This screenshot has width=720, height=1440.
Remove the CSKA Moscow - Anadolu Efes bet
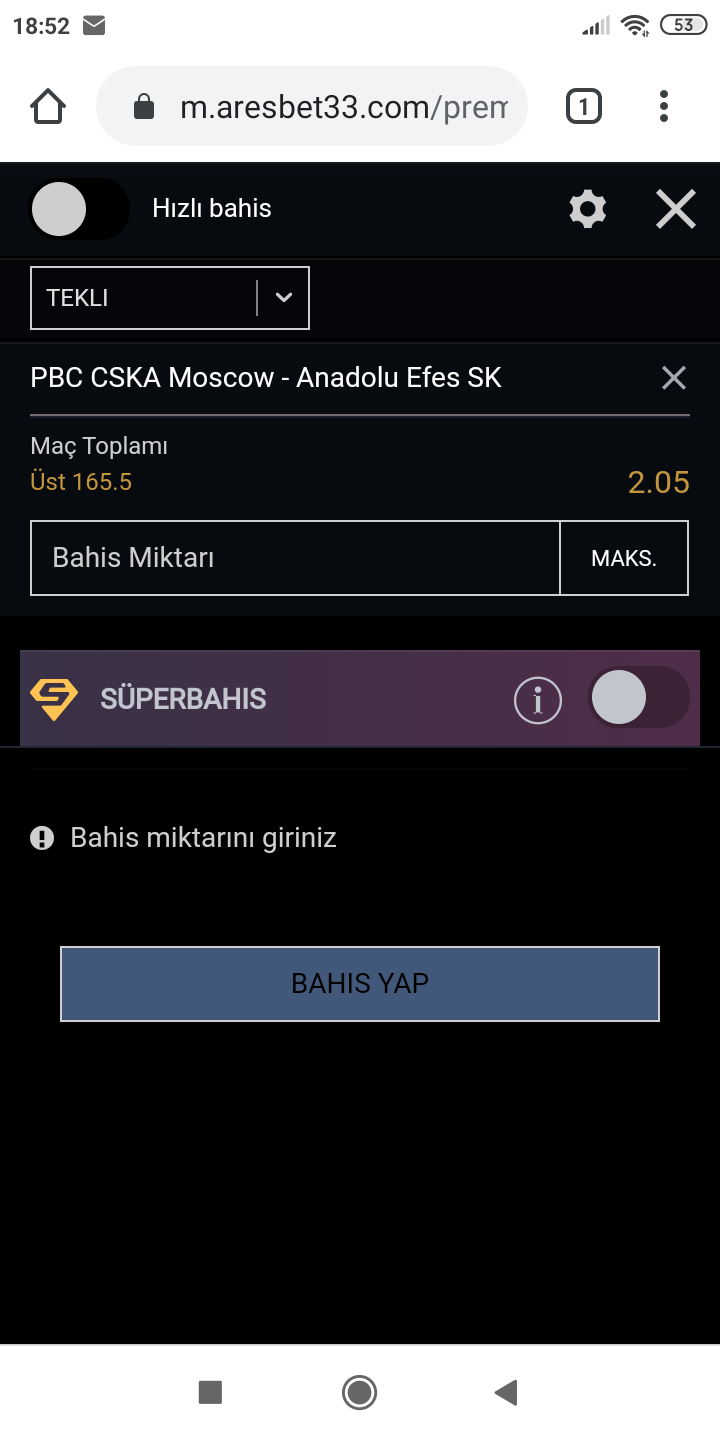(x=674, y=378)
